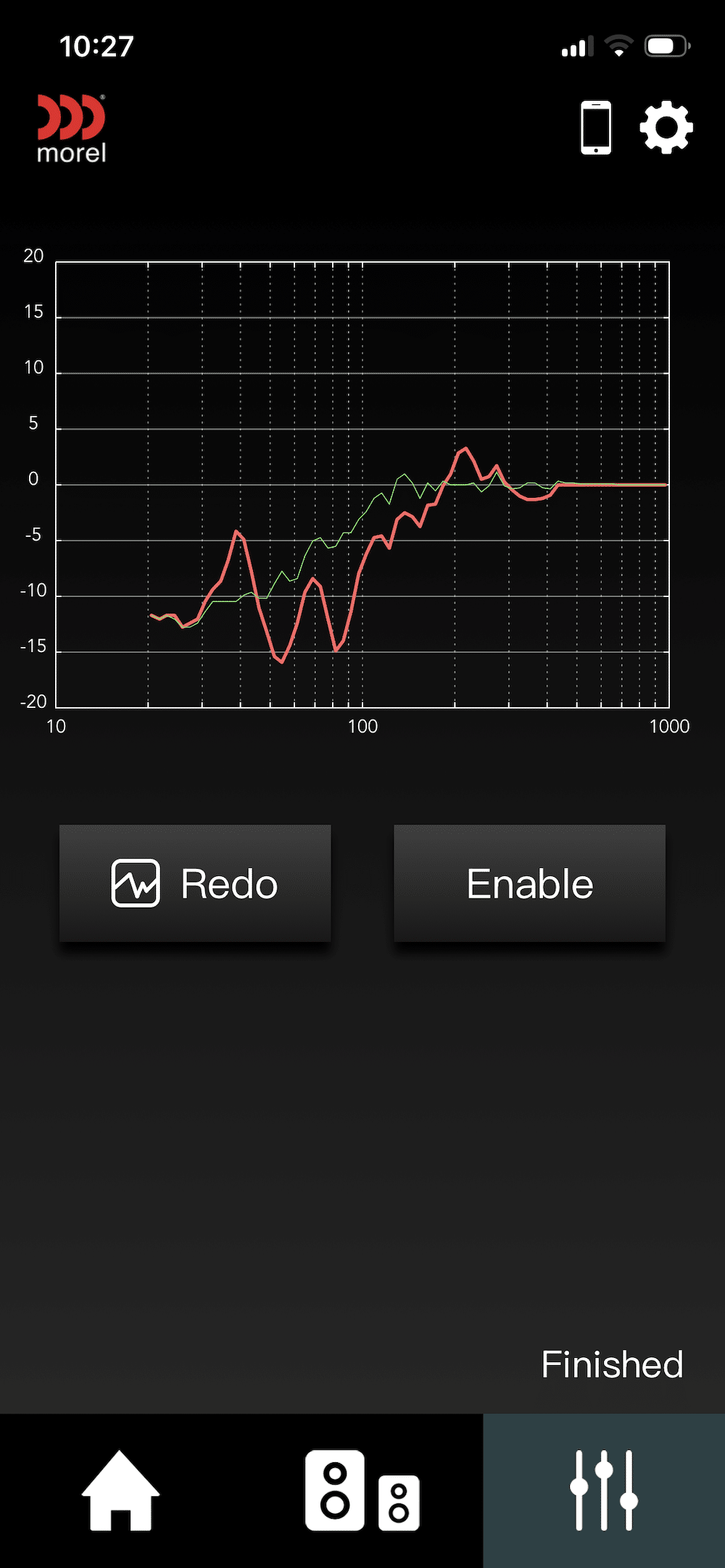The image size is (725, 1568).
Task: Select the equalizer sliders tab
Action: [603, 1490]
